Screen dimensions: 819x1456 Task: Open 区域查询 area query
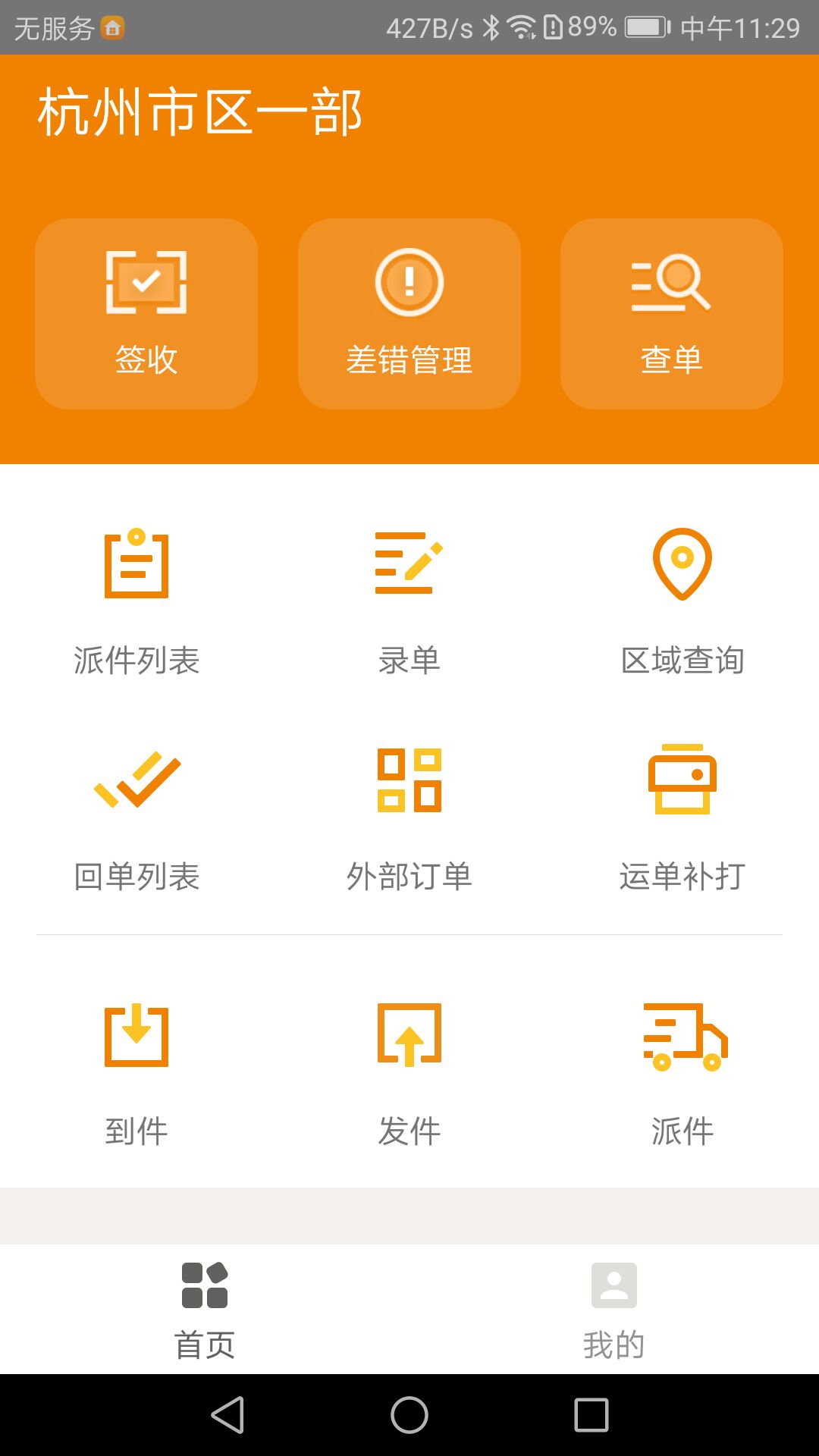[x=682, y=599]
